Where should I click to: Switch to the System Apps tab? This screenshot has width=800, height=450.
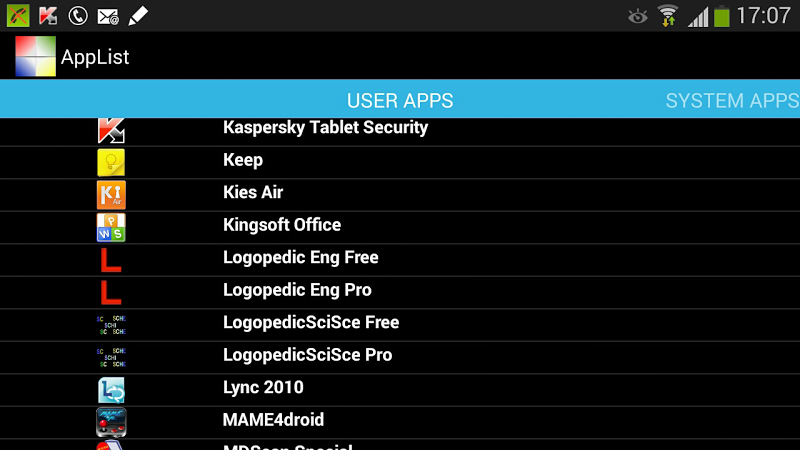(732, 101)
